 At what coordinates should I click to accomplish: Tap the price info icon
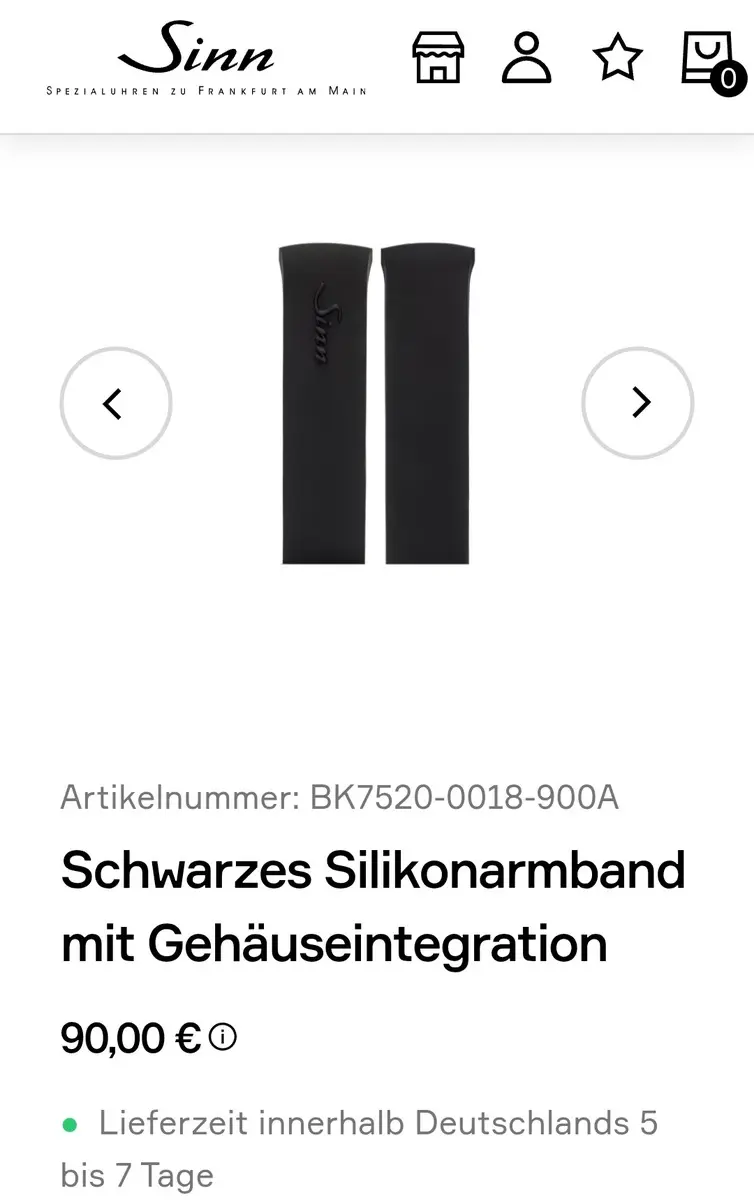pyautogui.click(x=223, y=1036)
